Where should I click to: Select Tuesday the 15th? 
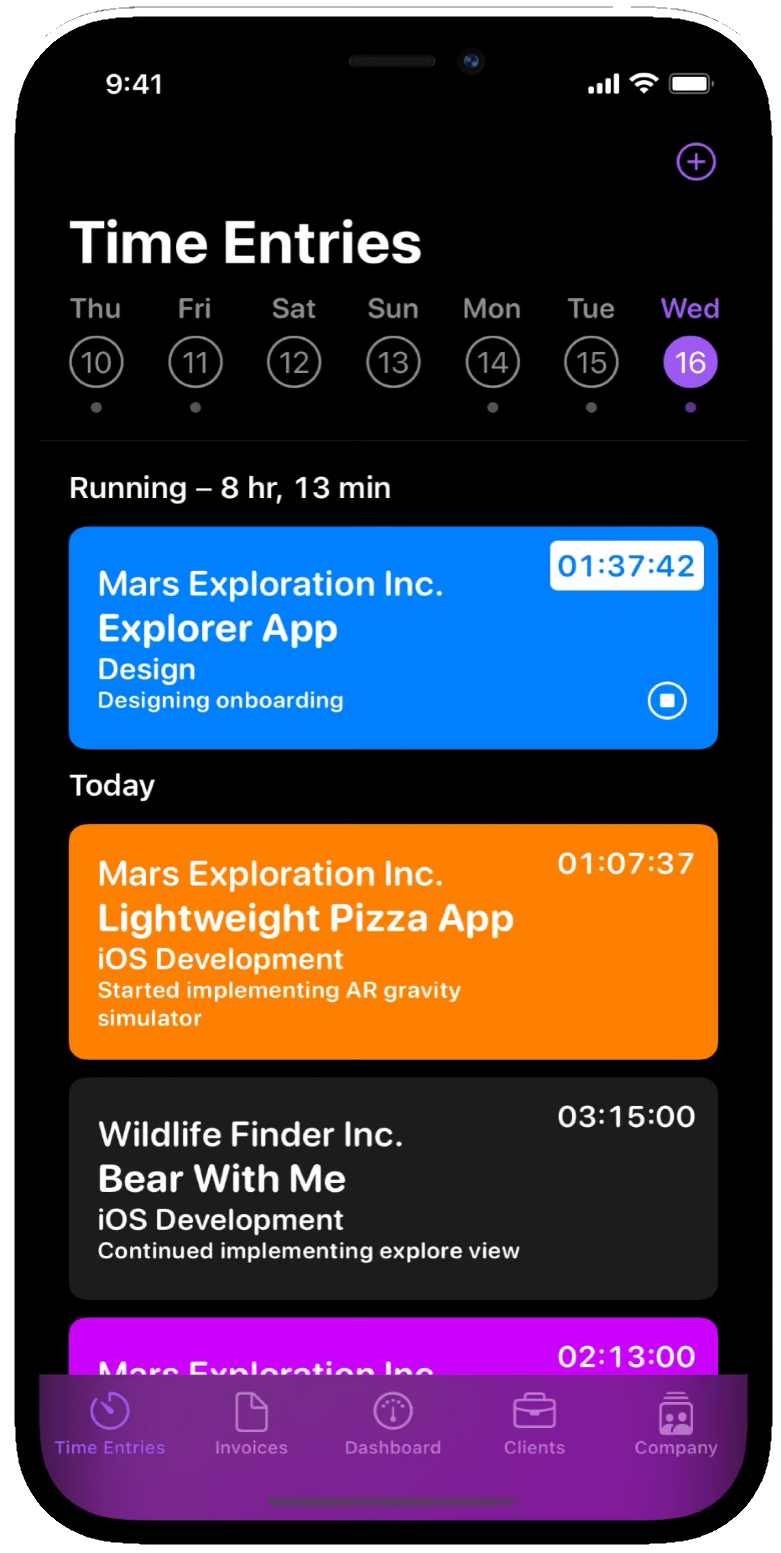click(x=591, y=362)
